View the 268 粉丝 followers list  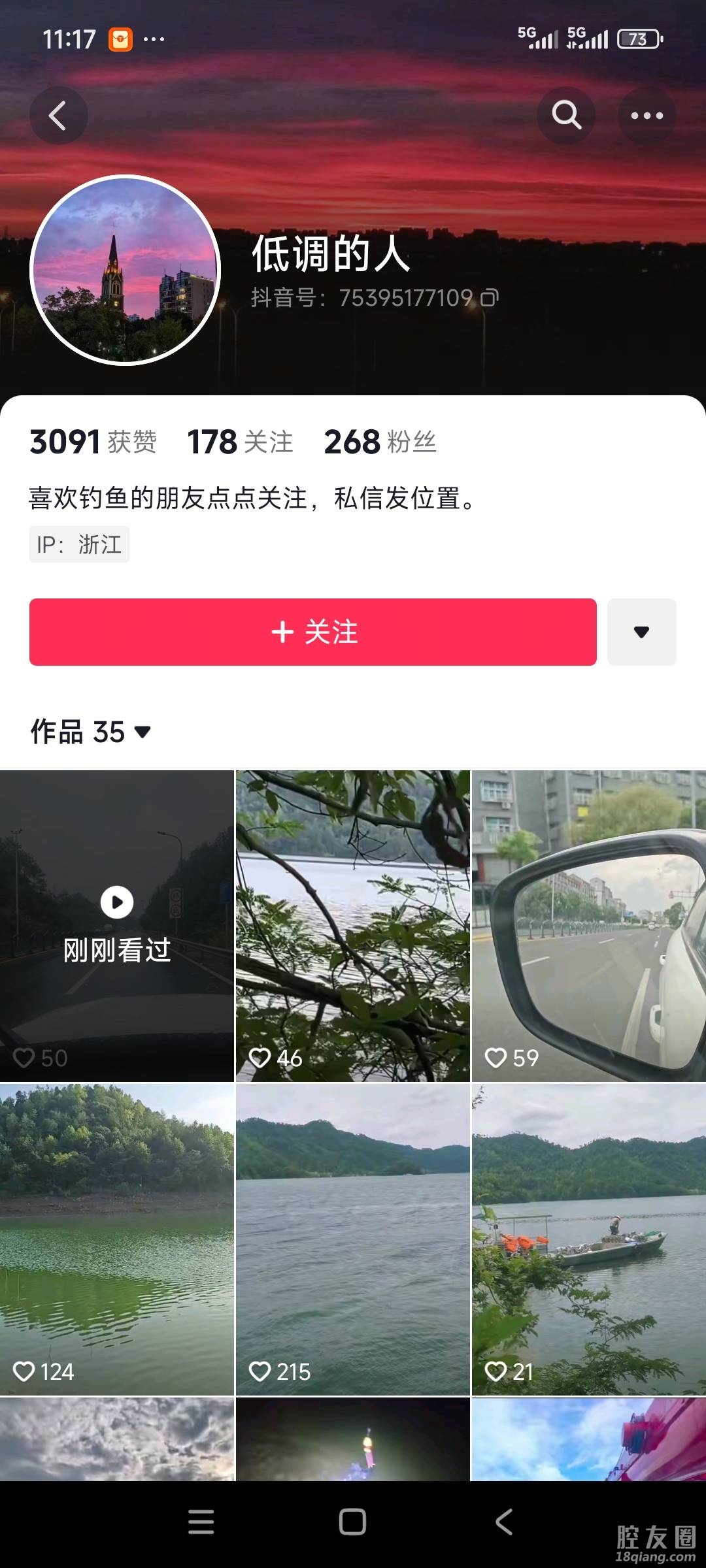(379, 442)
